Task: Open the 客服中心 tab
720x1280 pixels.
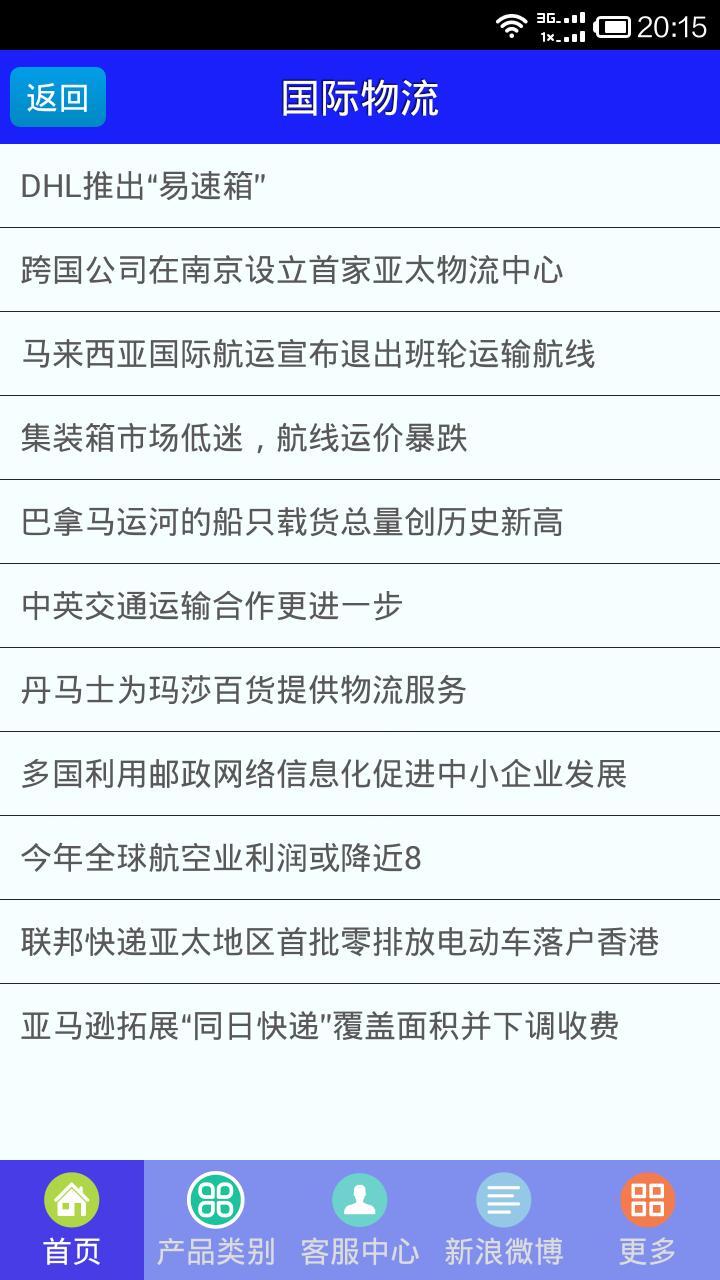Action: (360, 1220)
